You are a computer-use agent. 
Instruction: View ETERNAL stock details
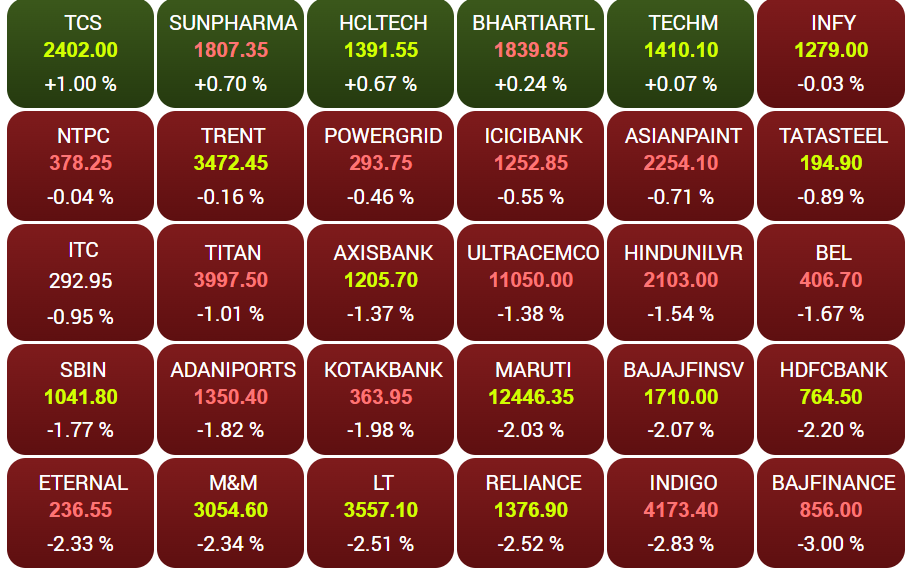pyautogui.click(x=81, y=513)
